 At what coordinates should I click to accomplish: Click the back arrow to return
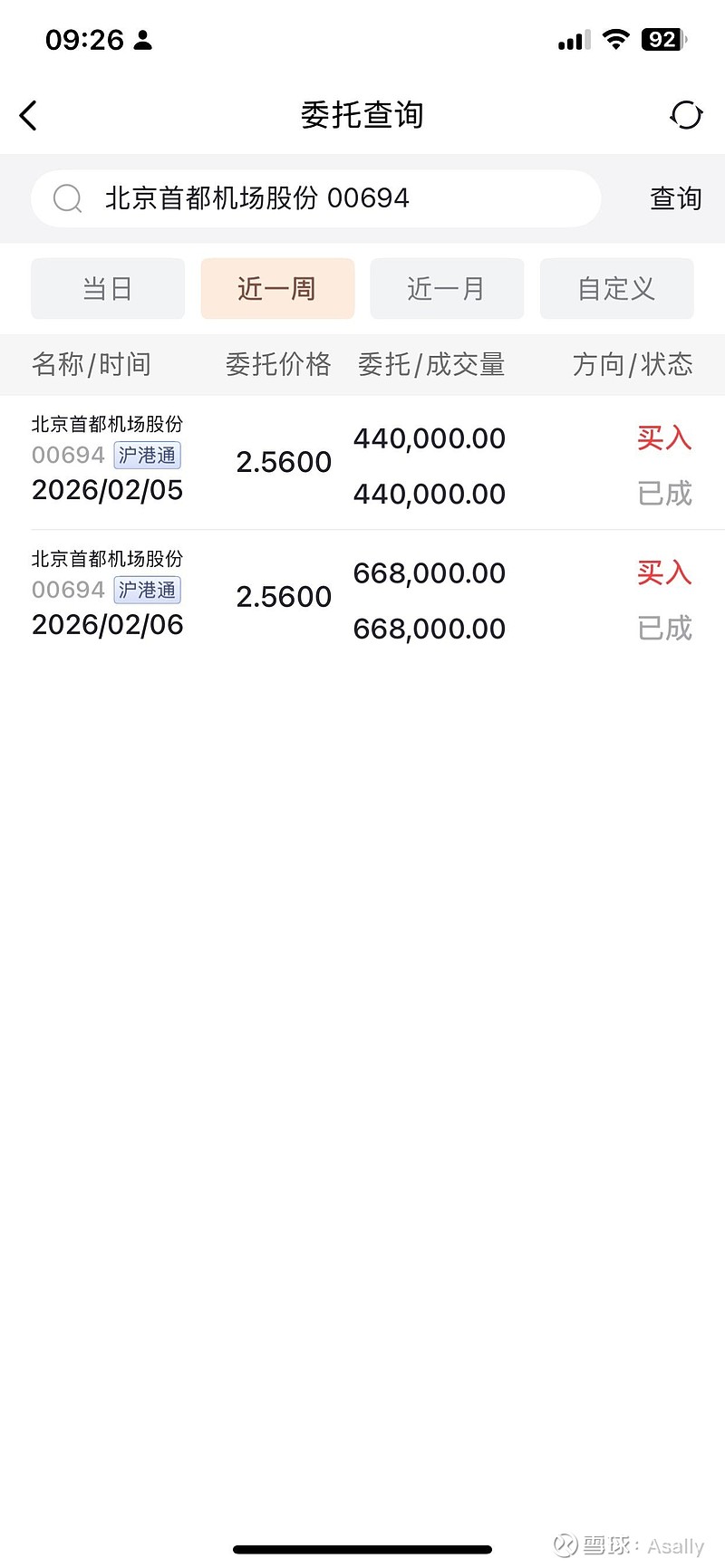tap(28, 115)
